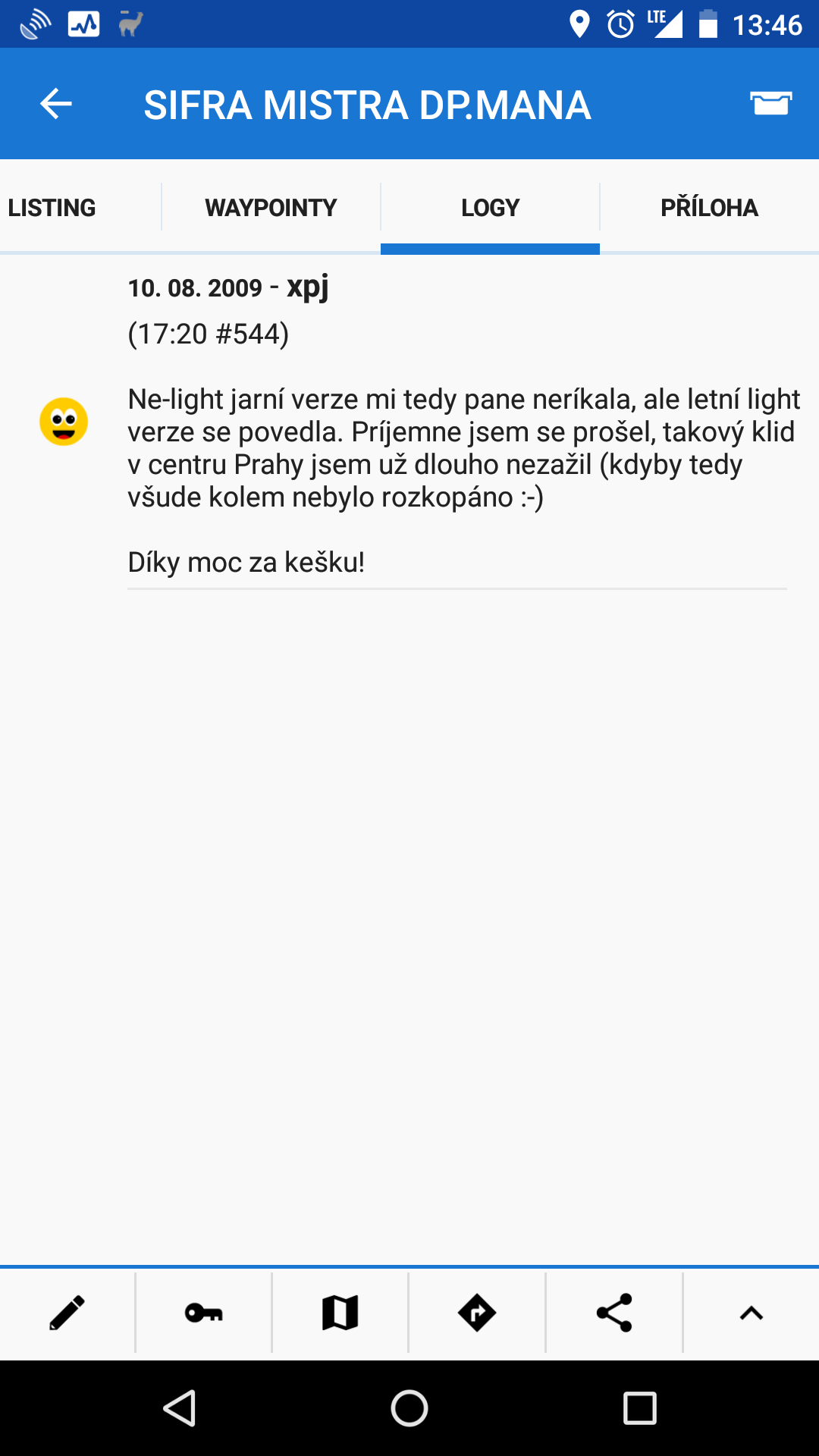
Task: Open recent apps from the navigation bar
Action: 639,1409
